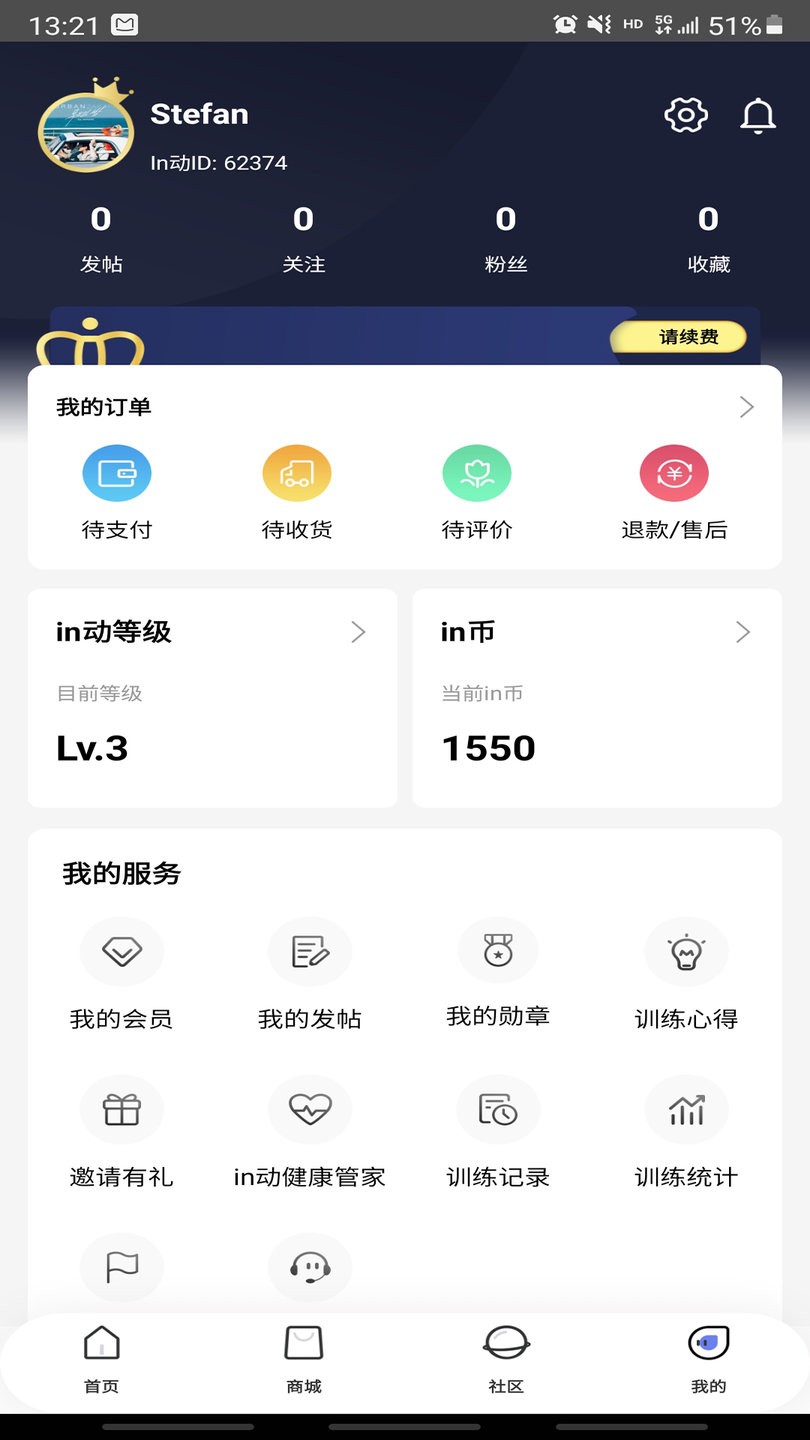Open the settings gear
Image resolution: width=810 pixels, height=1440 pixels.
pyautogui.click(x=684, y=115)
